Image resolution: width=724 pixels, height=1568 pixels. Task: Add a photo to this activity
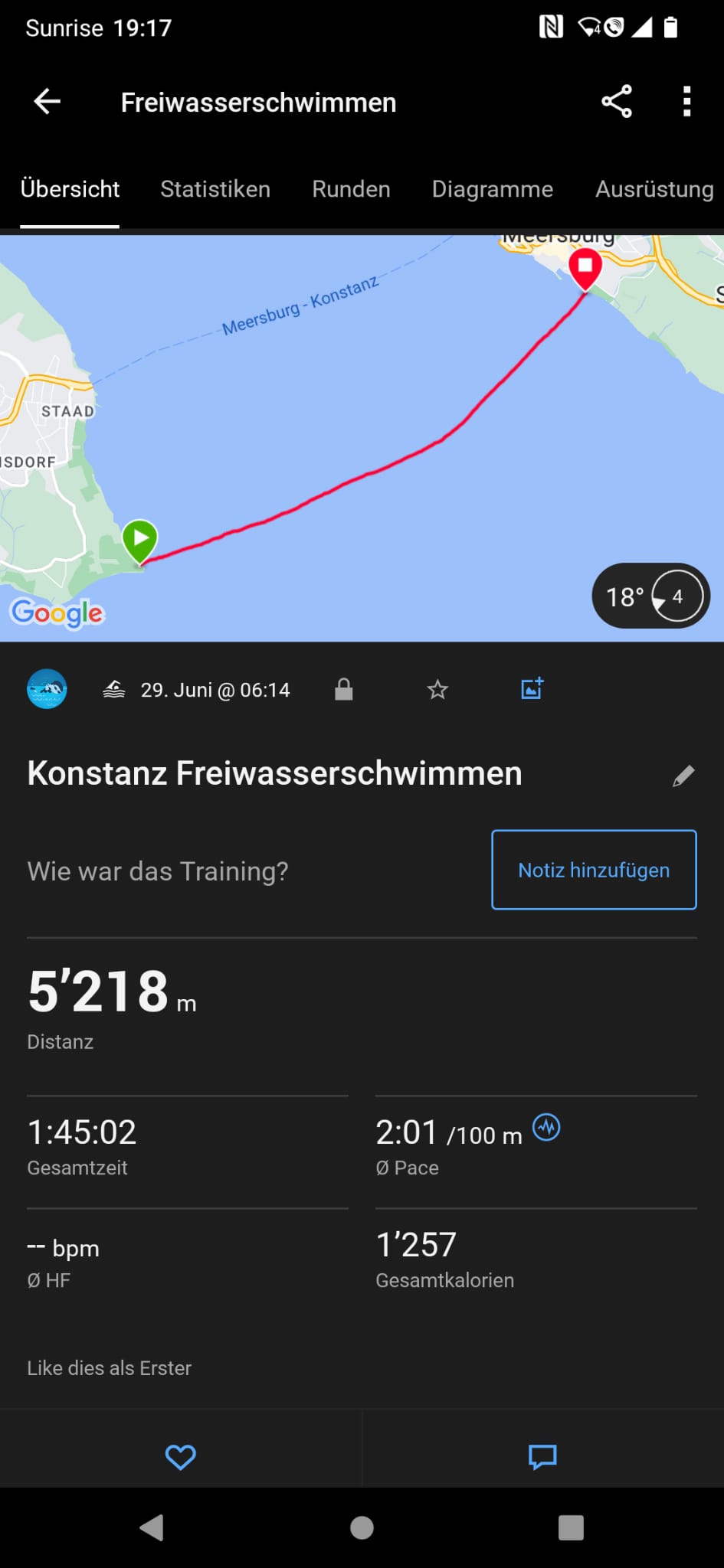coord(532,689)
